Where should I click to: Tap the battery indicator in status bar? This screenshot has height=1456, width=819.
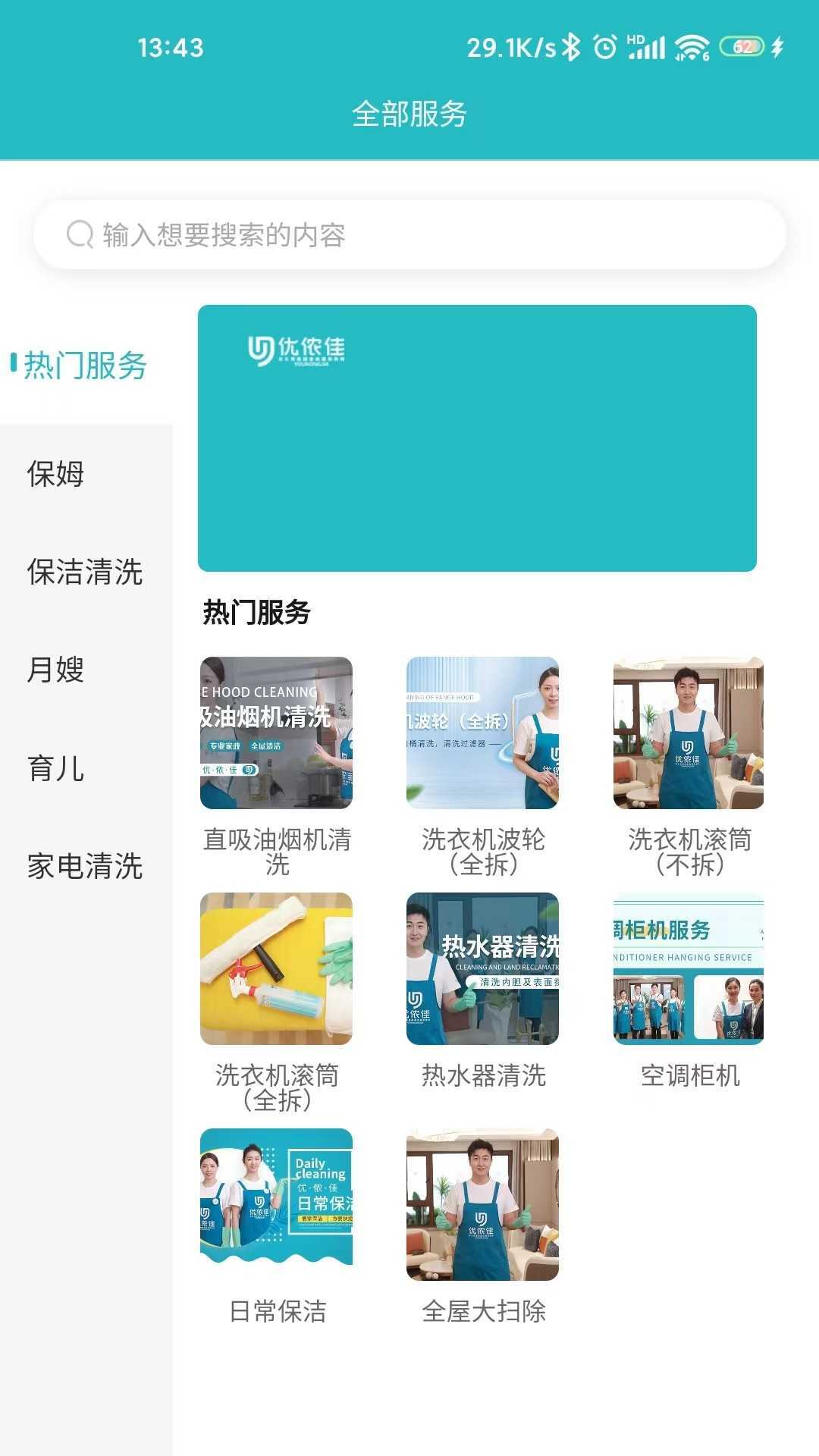click(740, 47)
